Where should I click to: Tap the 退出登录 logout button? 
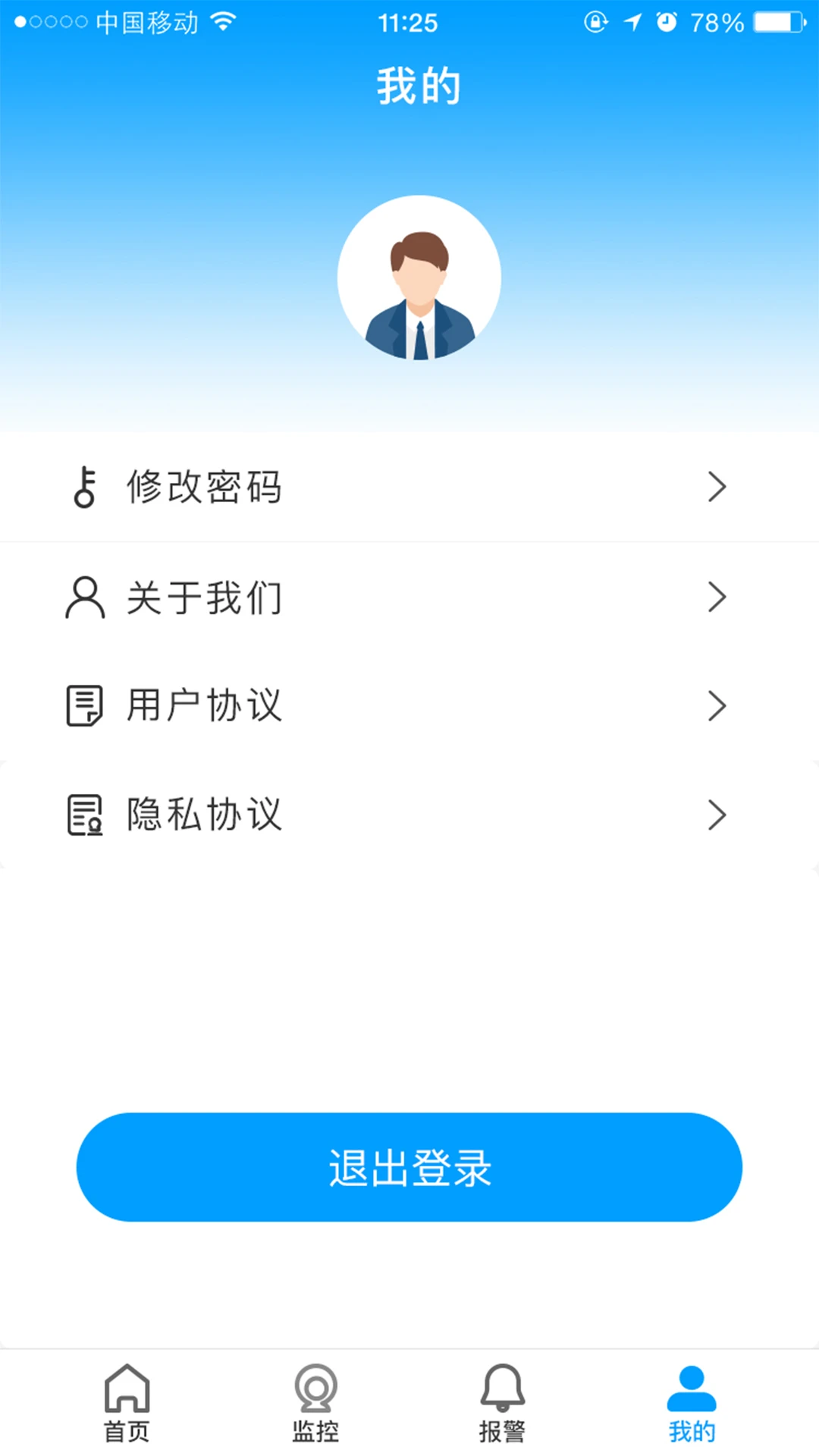click(409, 1168)
